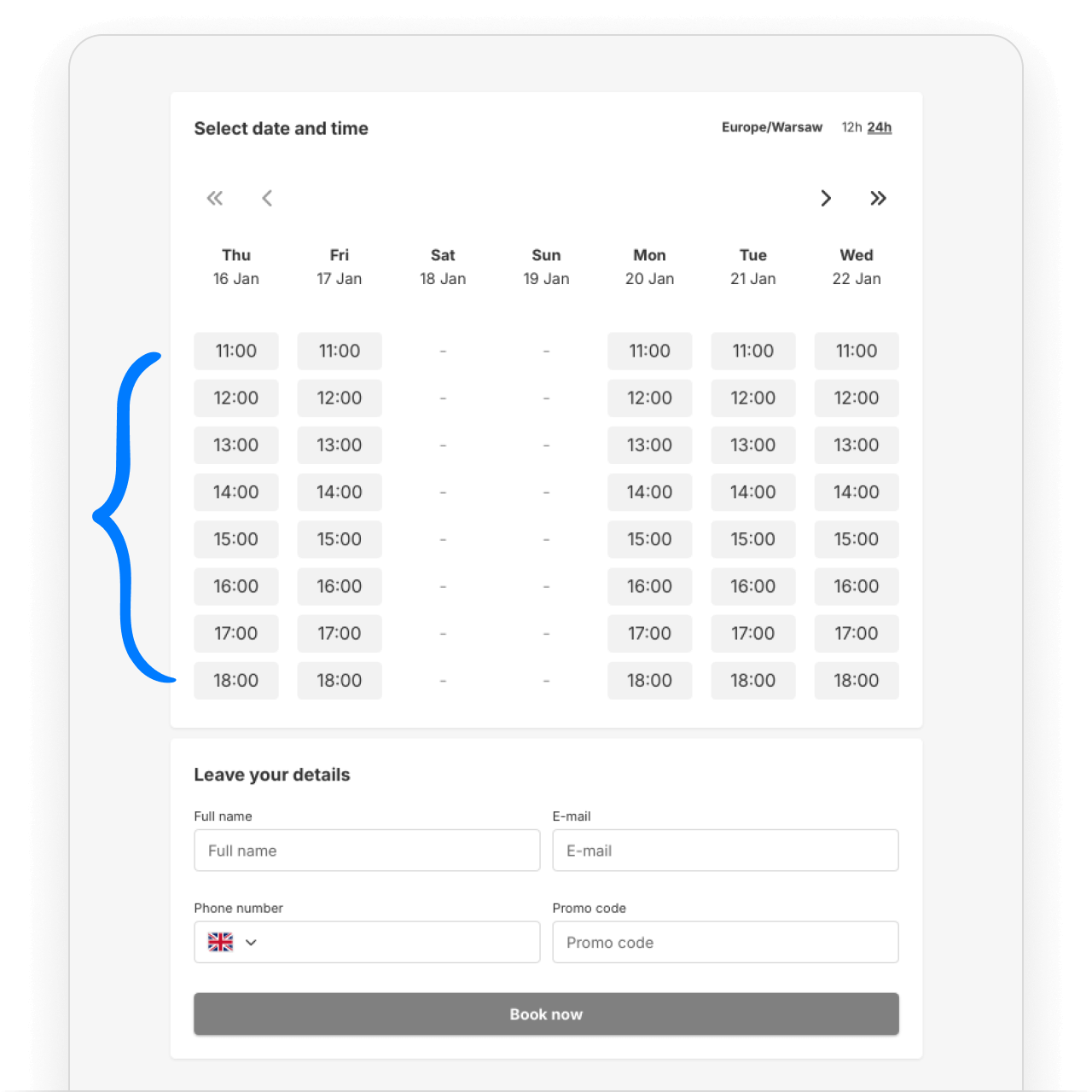Screen dimensions: 1092x1092
Task: Book the 16:00 slot on Tue 21 Jan
Action: [x=752, y=586]
